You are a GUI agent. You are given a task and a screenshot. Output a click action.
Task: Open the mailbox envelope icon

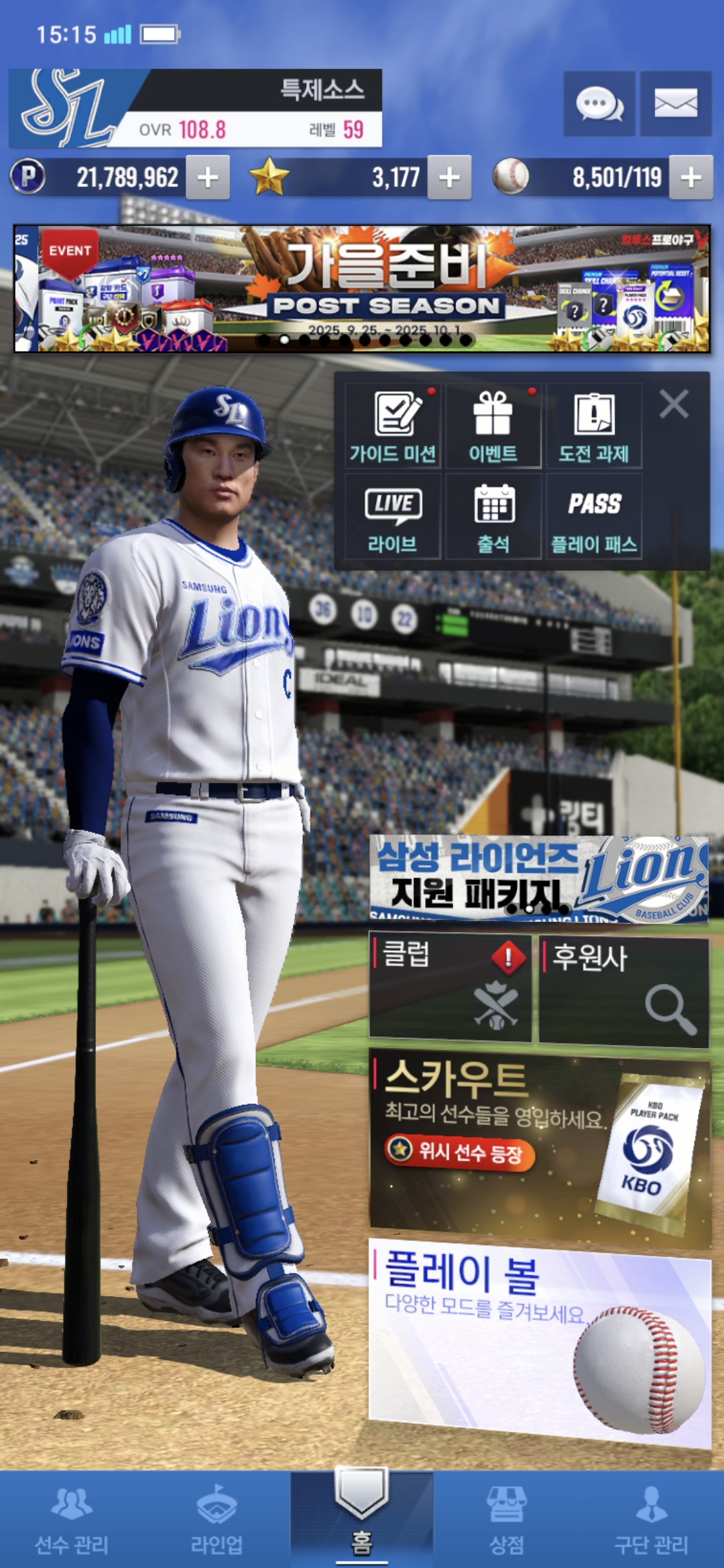pyautogui.click(x=675, y=104)
